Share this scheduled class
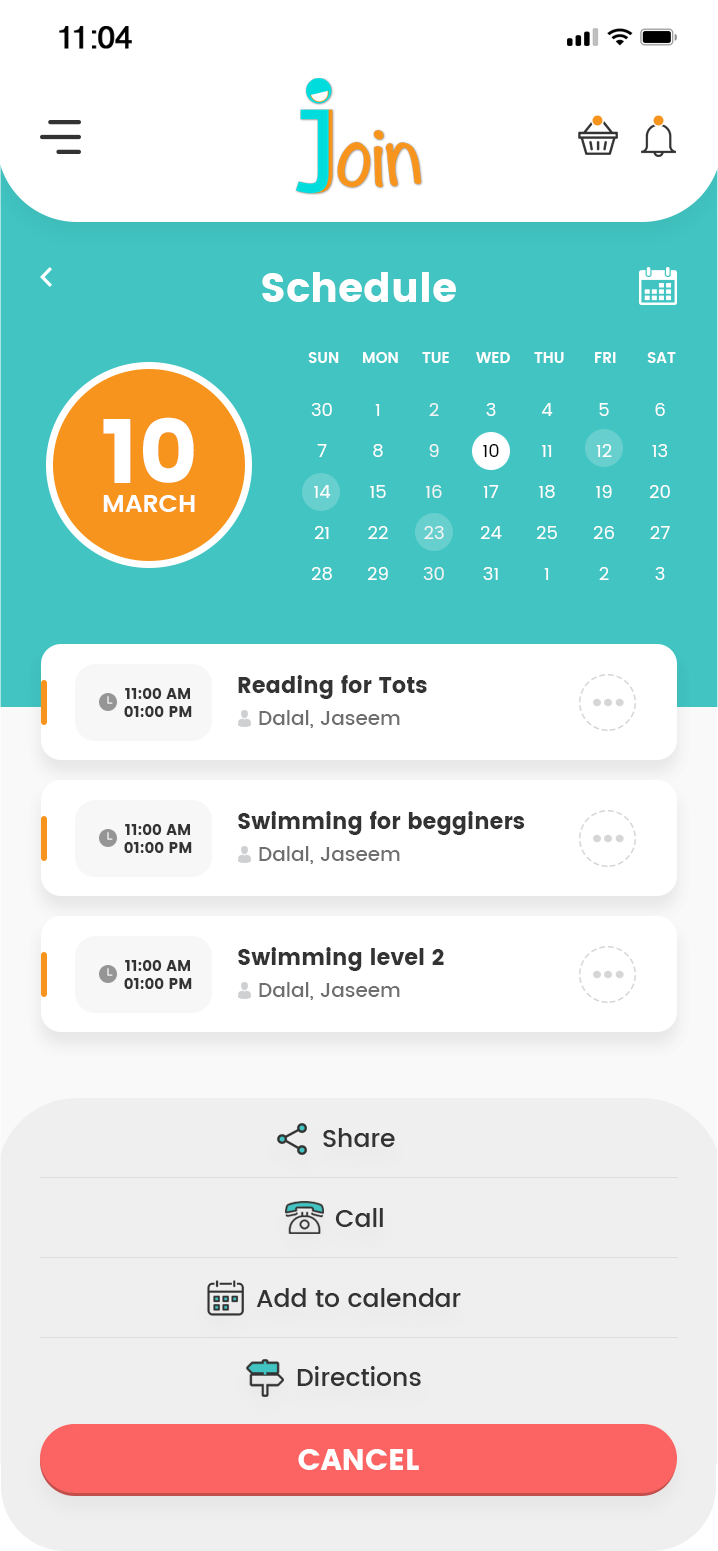The width and height of the screenshot is (718, 1551). pyautogui.click(x=337, y=1138)
